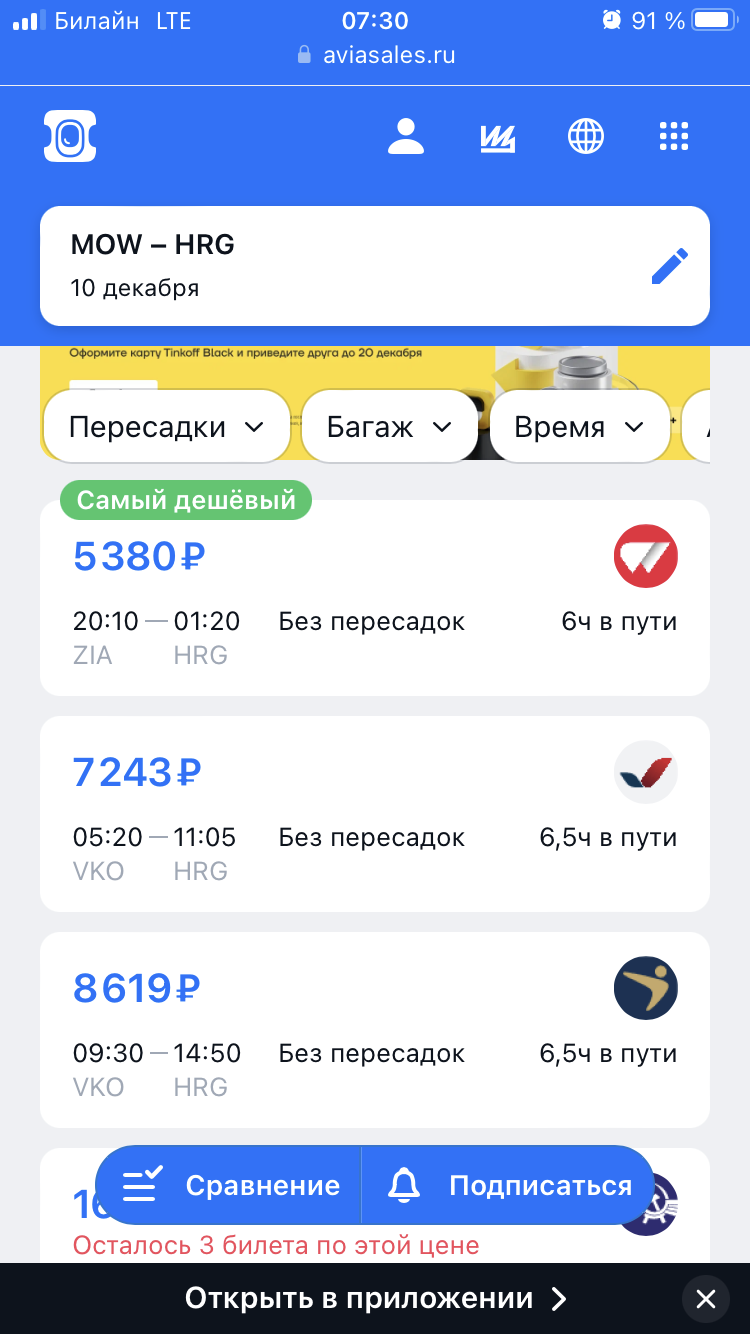750x1334 pixels.
Task: Open the 7243₽ flight from VKO
Action: point(374,814)
